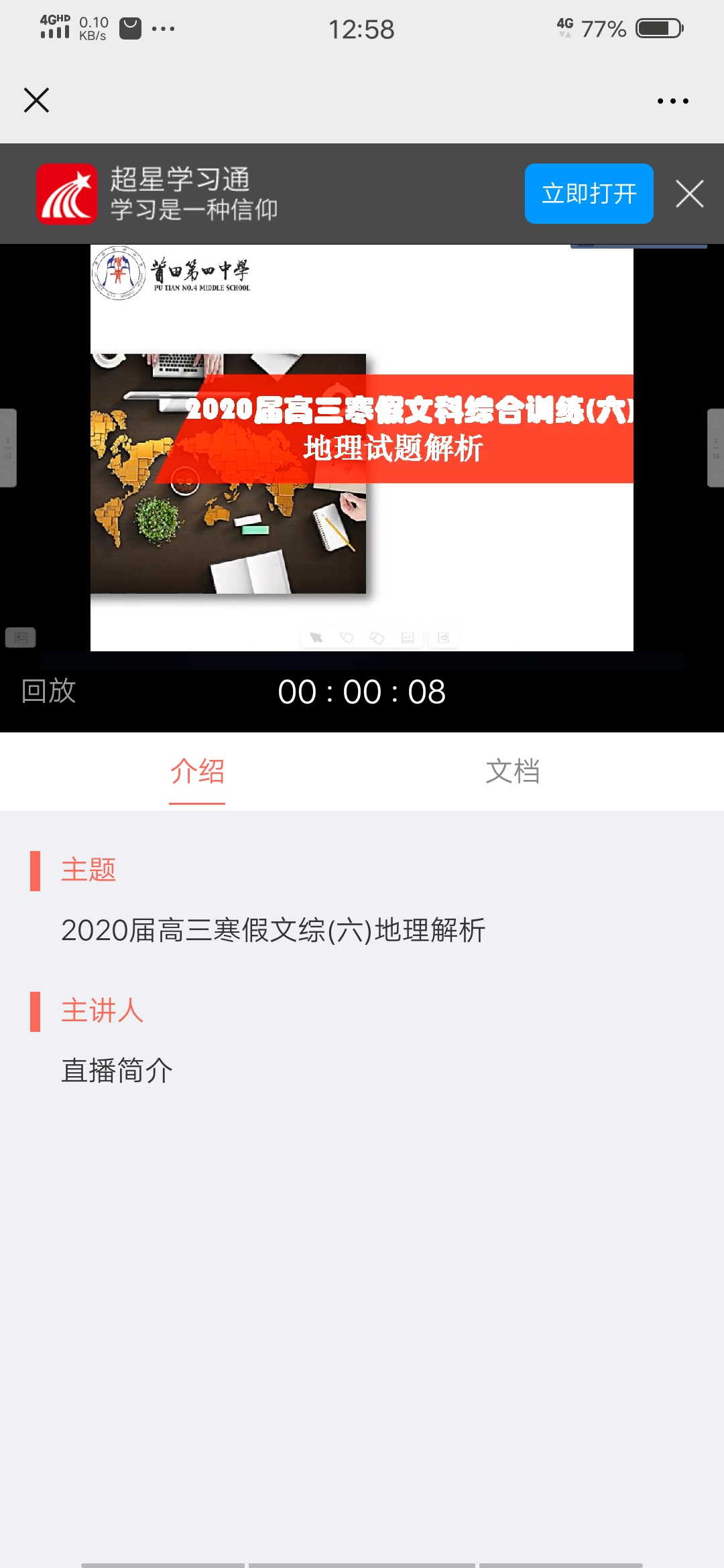Close the webview with the X icon
724x1568 pixels.
[36, 101]
